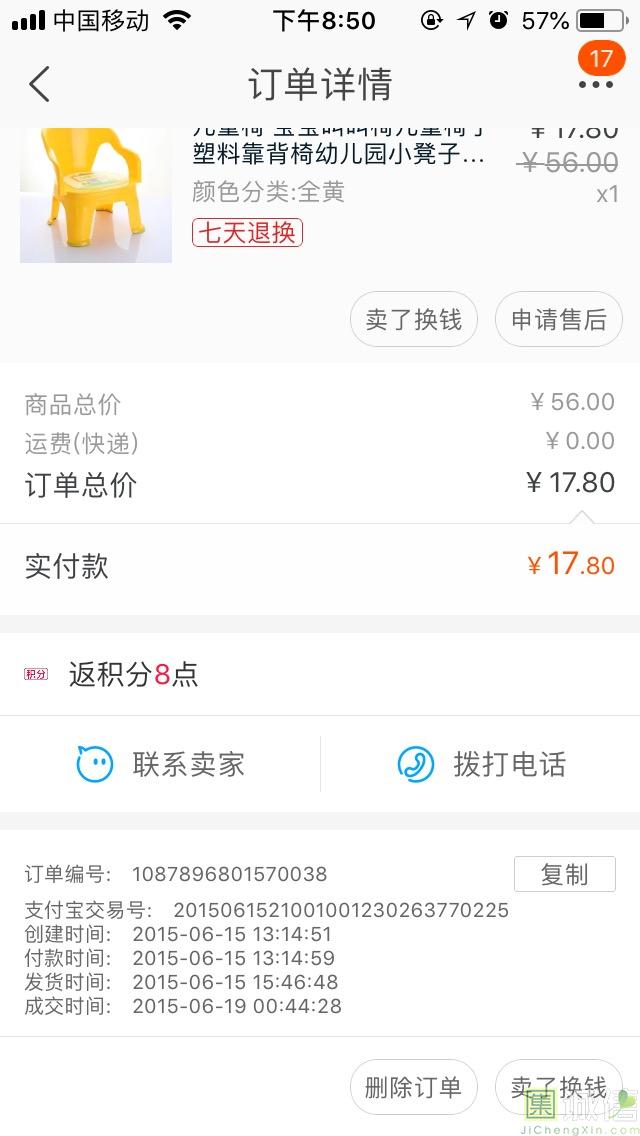Copy the order number with 复制
This screenshot has width=640, height=1136.
[x=564, y=874]
